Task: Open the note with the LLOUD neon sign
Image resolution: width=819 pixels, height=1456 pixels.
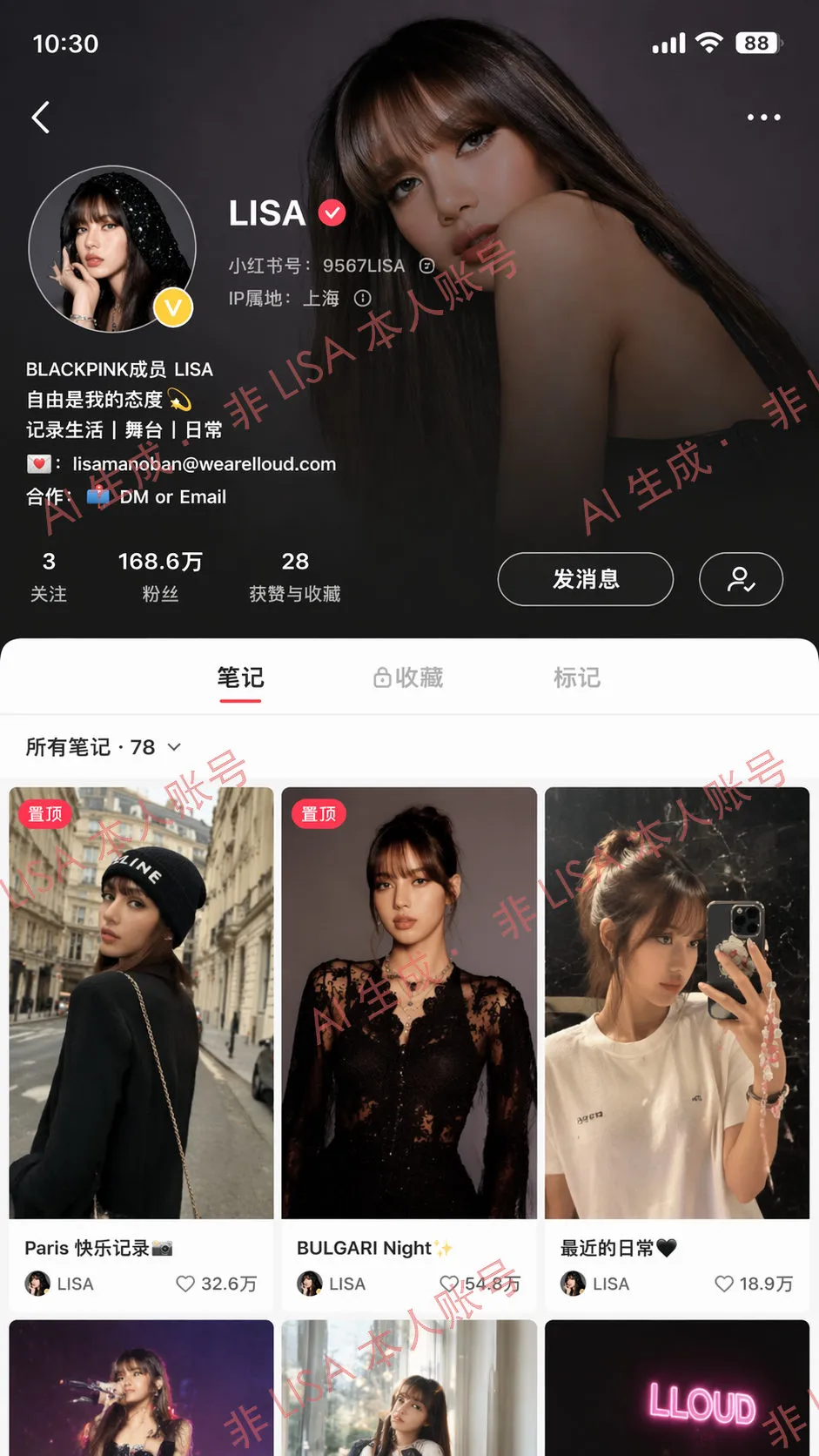Action: pos(677,1389)
